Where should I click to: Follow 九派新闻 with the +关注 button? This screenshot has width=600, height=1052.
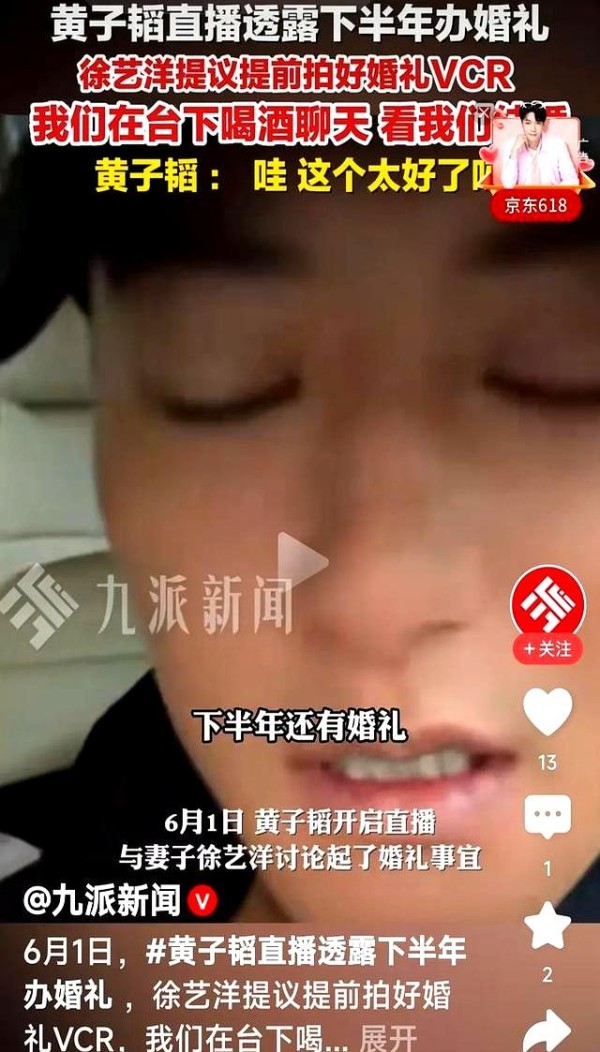[548, 649]
